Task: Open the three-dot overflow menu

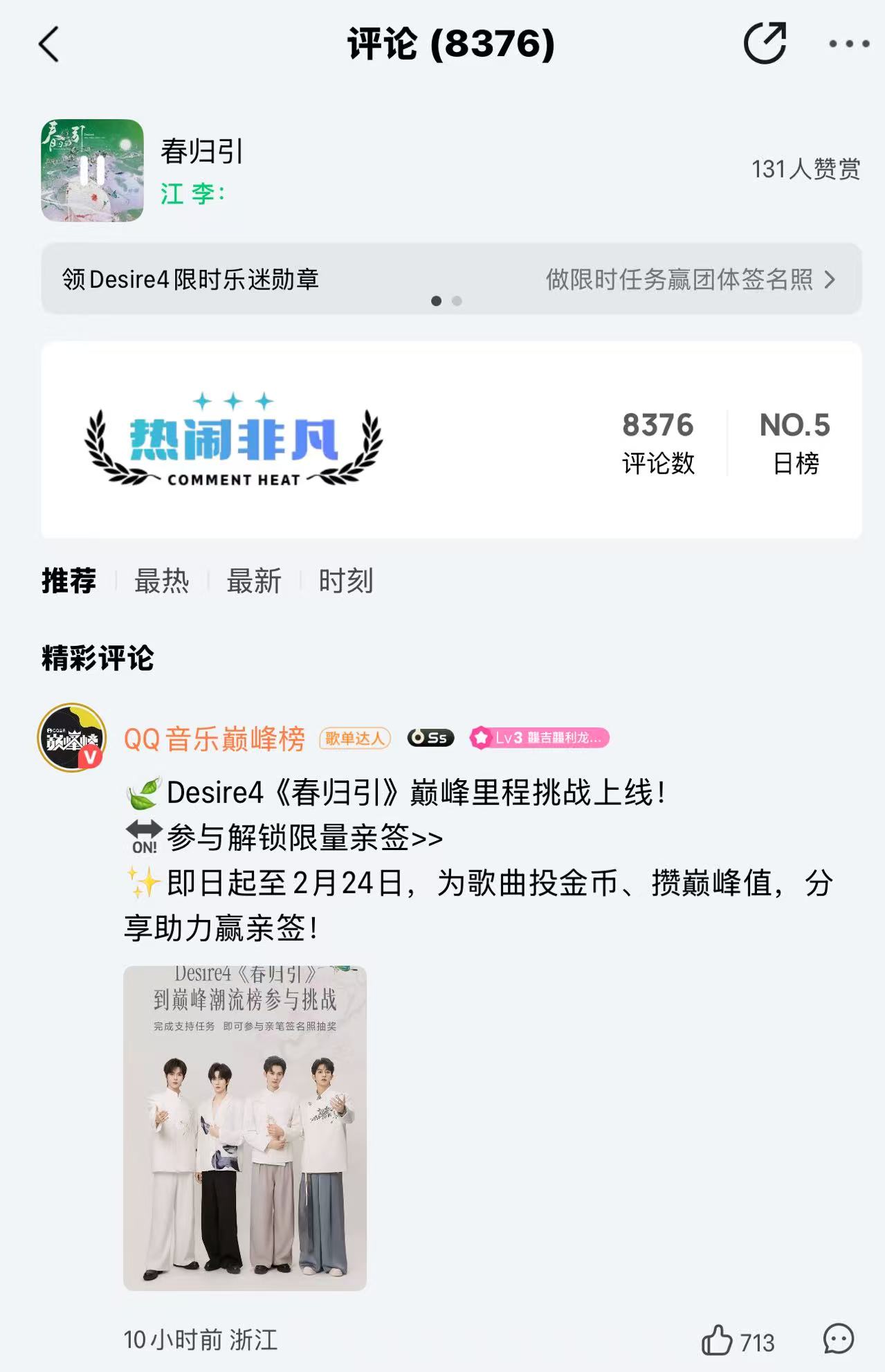Action: (848, 44)
